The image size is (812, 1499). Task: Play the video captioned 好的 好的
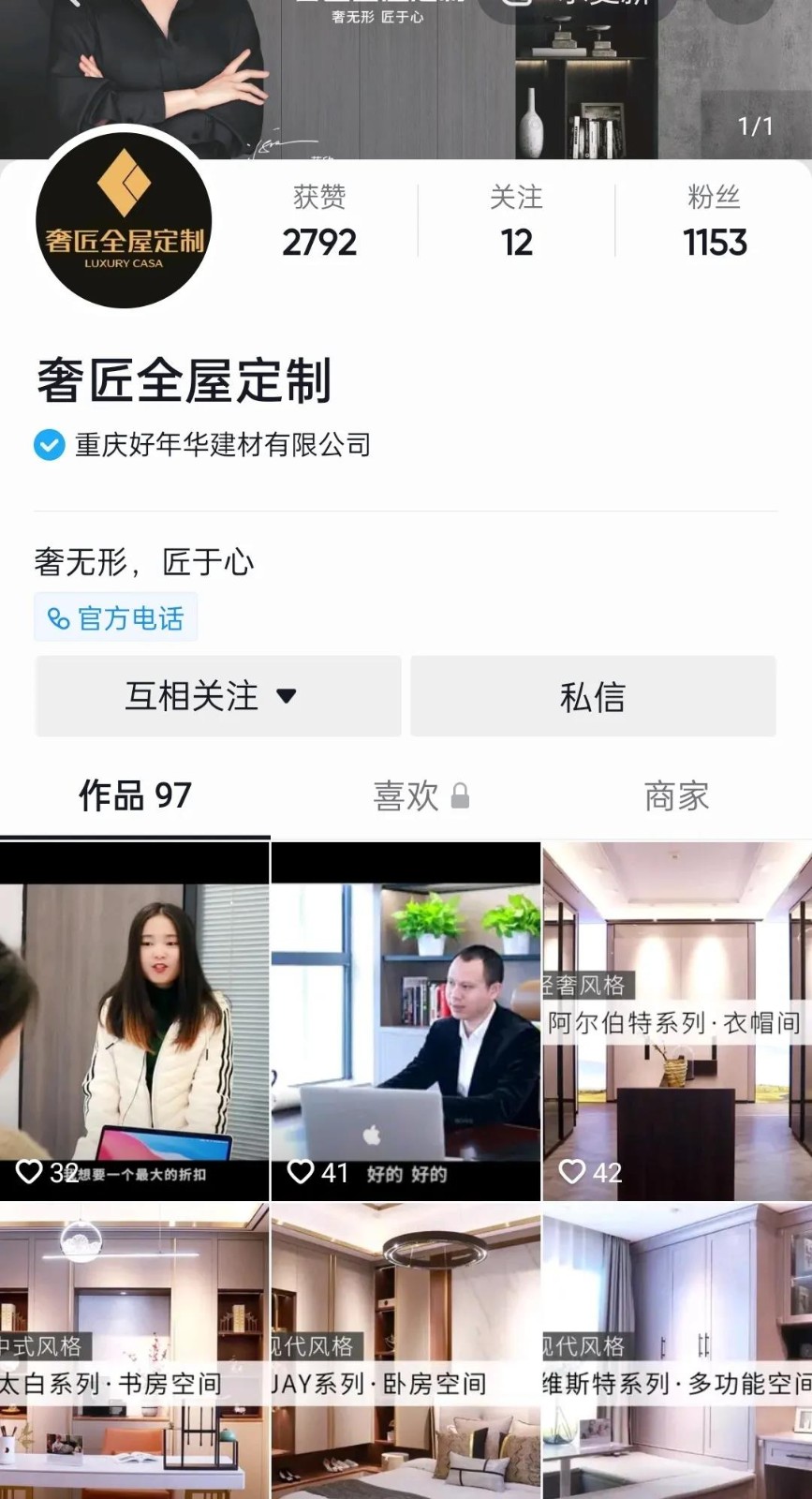coord(406,1021)
